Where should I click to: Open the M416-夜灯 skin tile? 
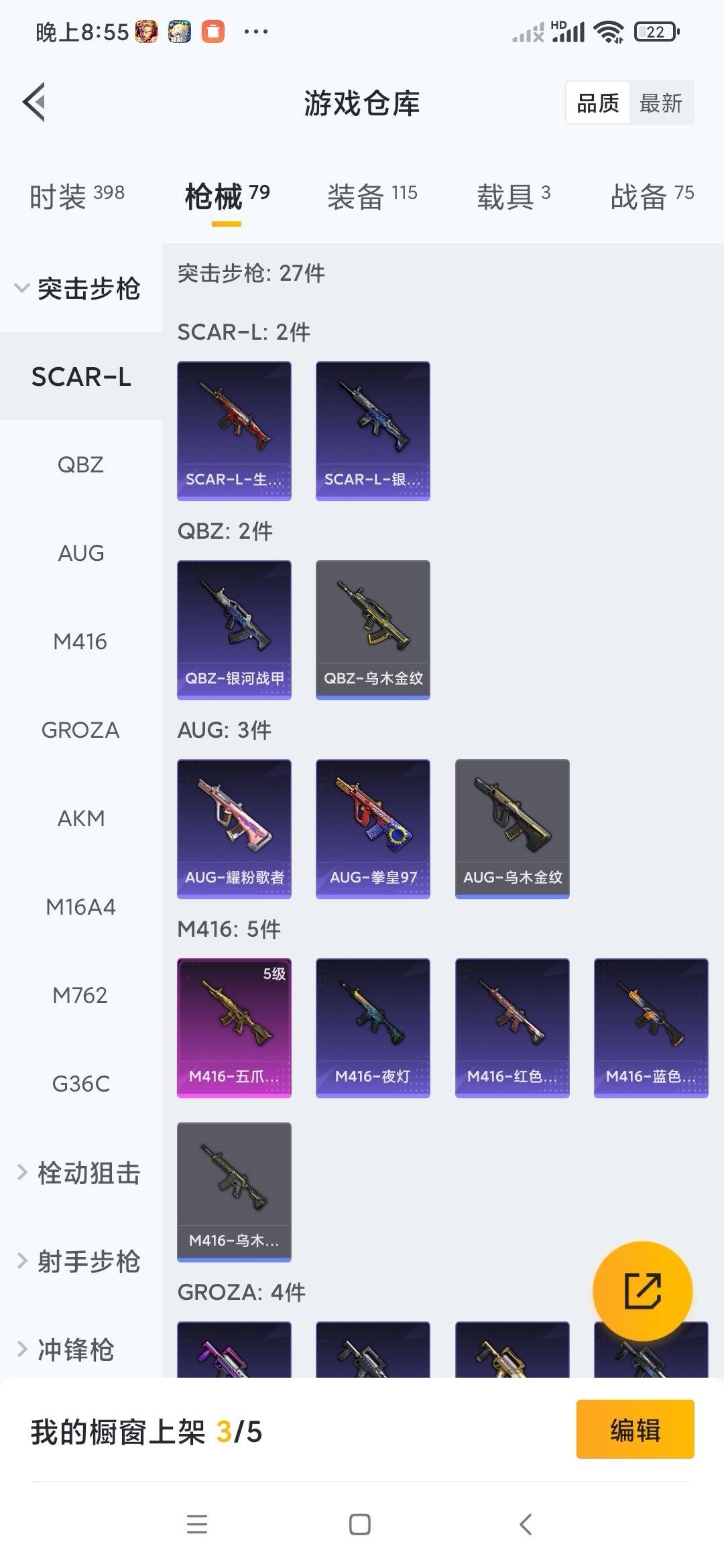coord(373,1028)
